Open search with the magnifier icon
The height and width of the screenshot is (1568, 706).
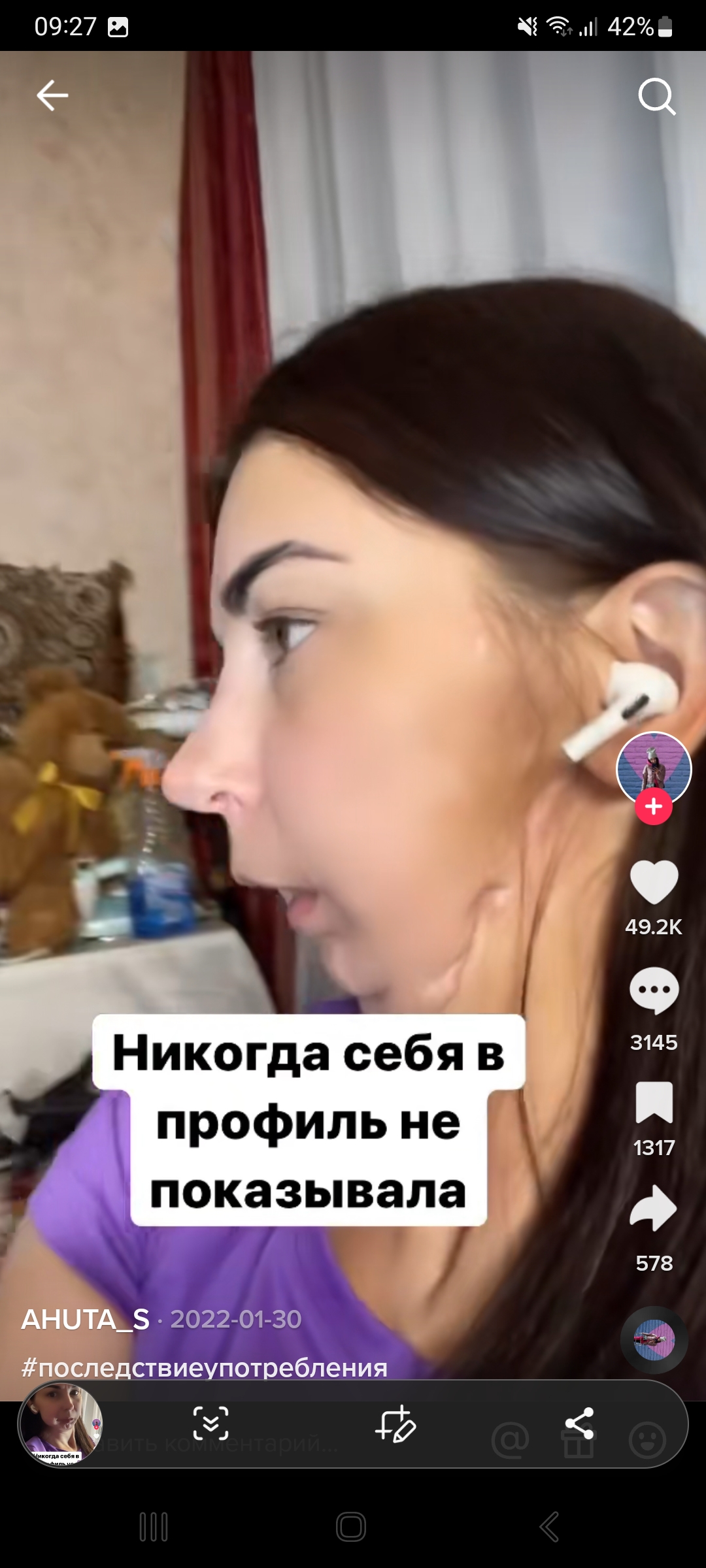(x=656, y=97)
